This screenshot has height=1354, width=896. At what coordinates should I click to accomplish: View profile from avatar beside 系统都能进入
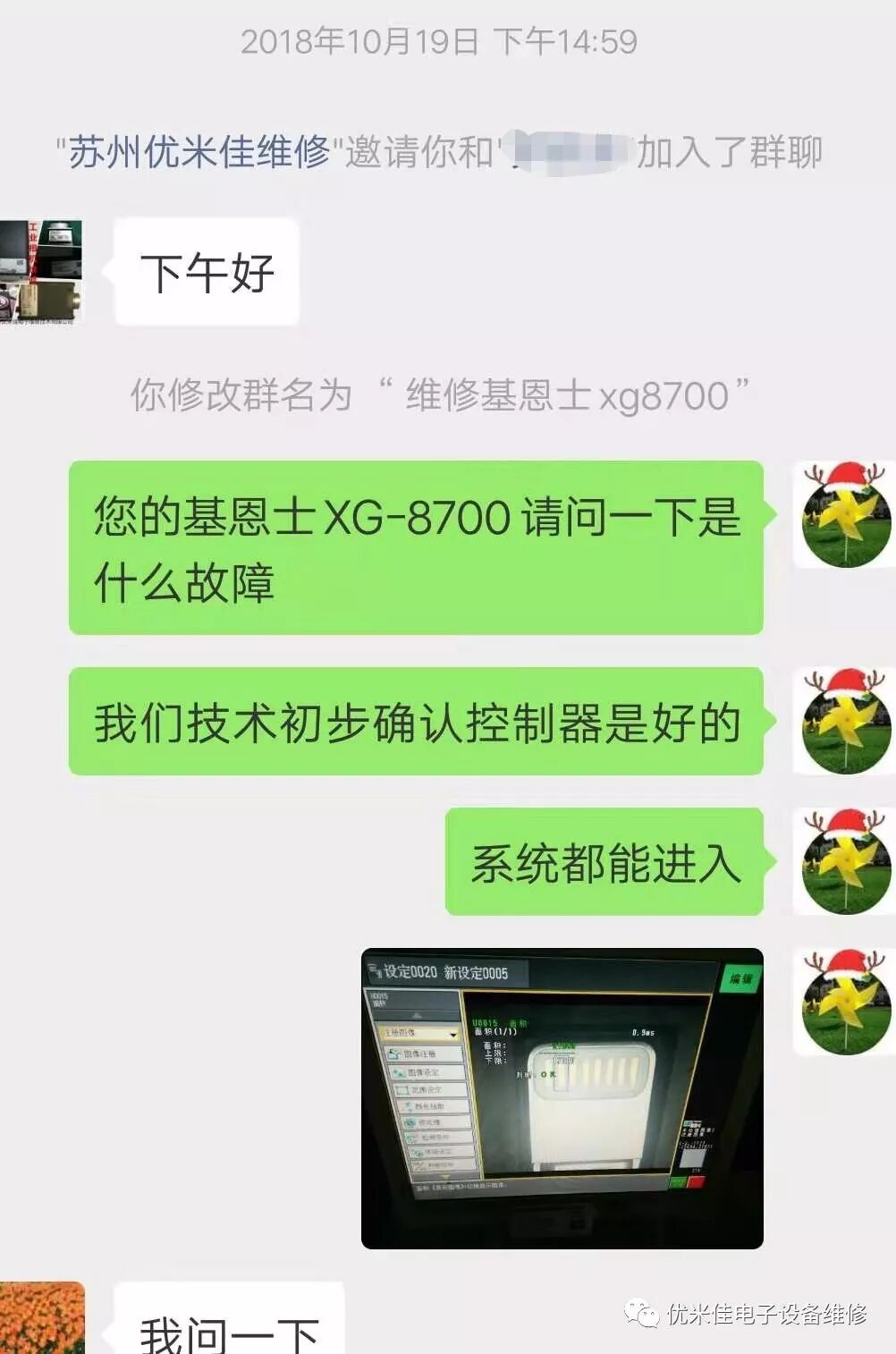[843, 861]
